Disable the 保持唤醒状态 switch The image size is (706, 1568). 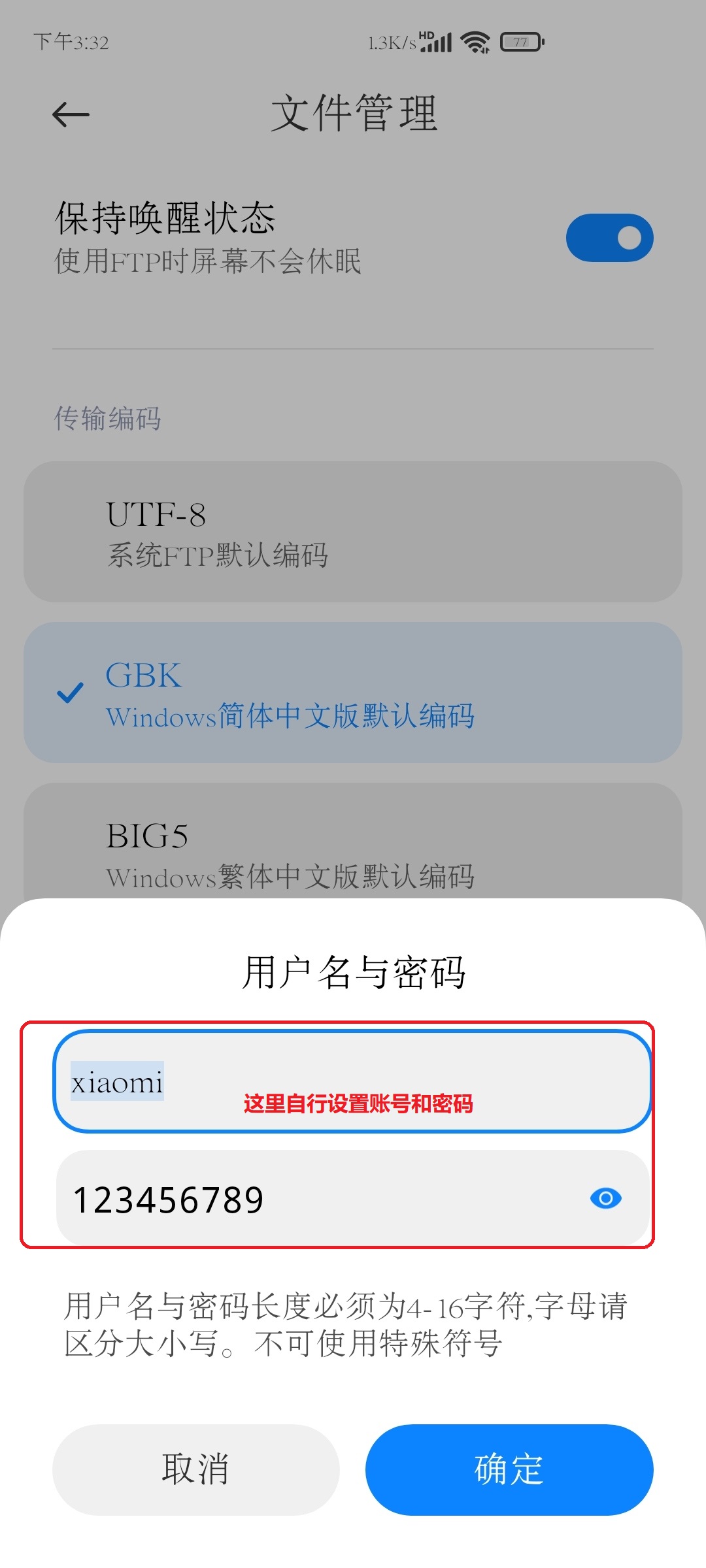(x=609, y=238)
